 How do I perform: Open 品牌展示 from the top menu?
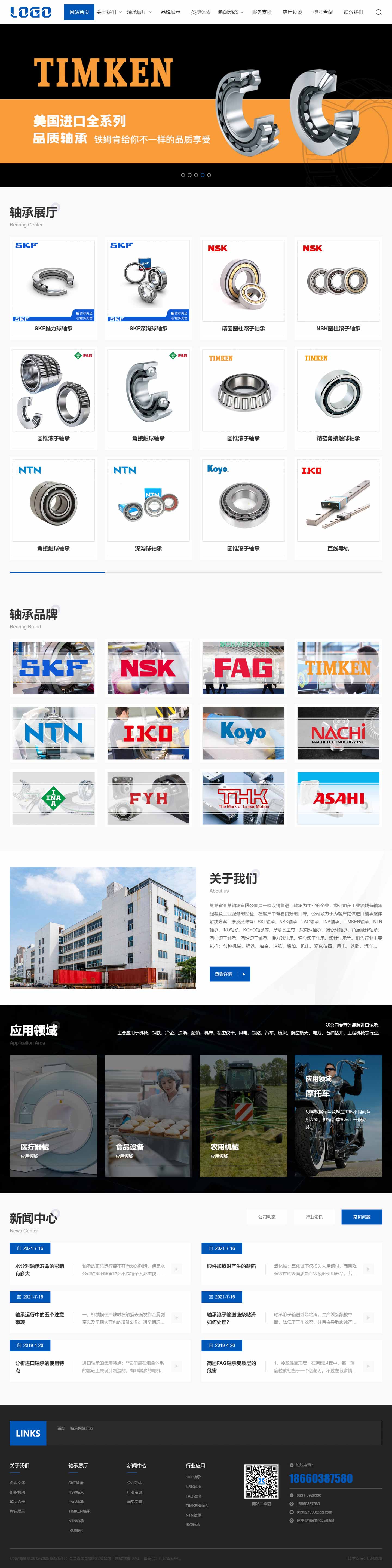point(170,12)
